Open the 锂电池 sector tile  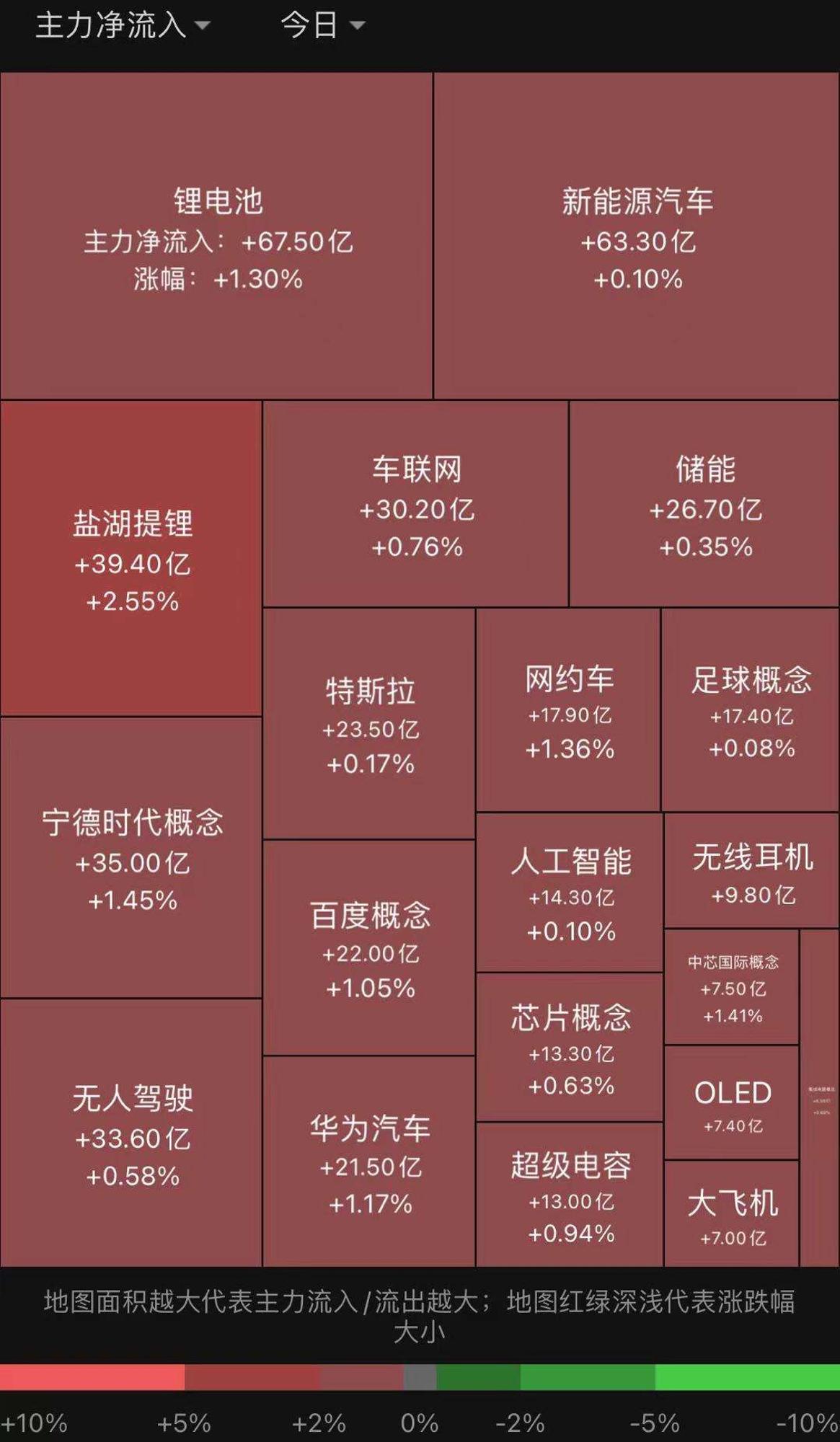tap(216, 236)
